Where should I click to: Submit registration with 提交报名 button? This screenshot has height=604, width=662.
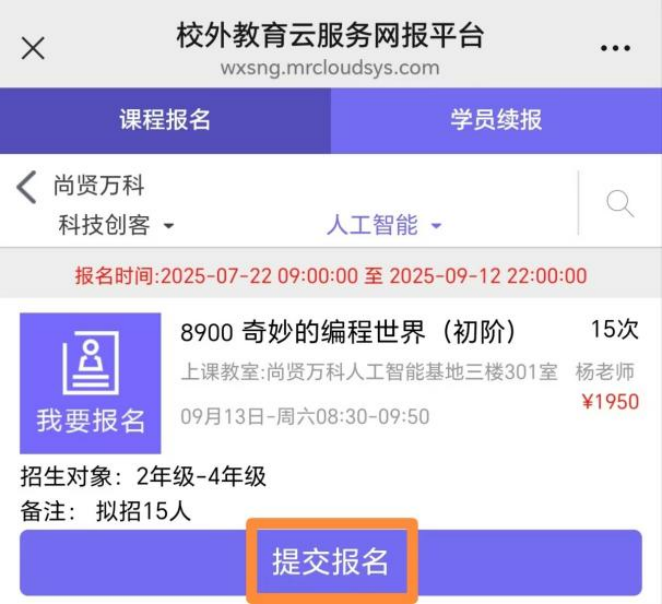point(330,562)
